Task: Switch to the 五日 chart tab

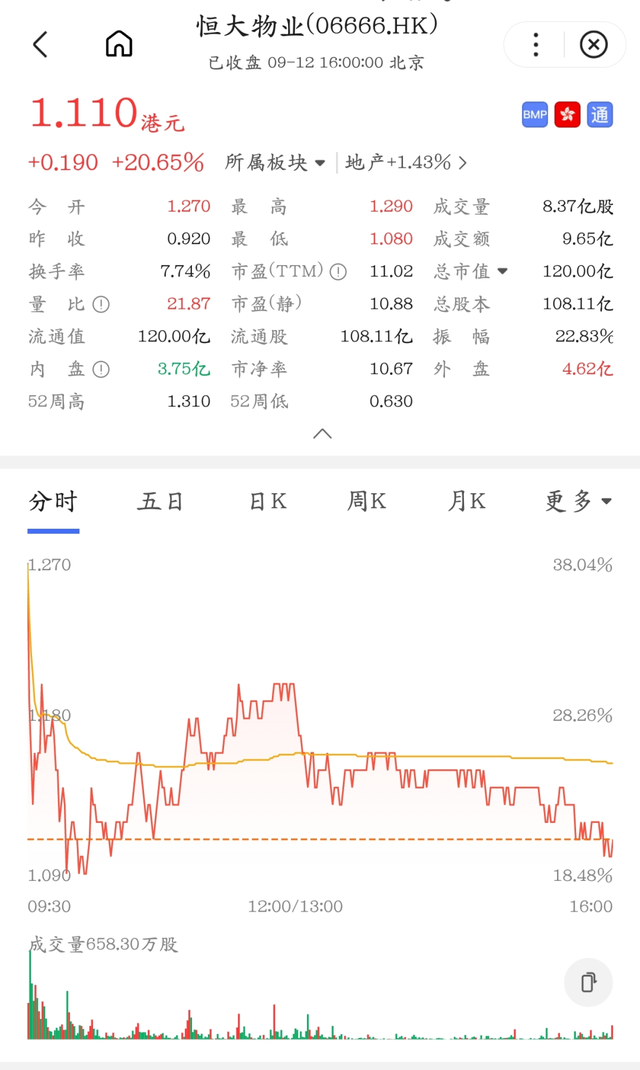Action: click(x=160, y=502)
